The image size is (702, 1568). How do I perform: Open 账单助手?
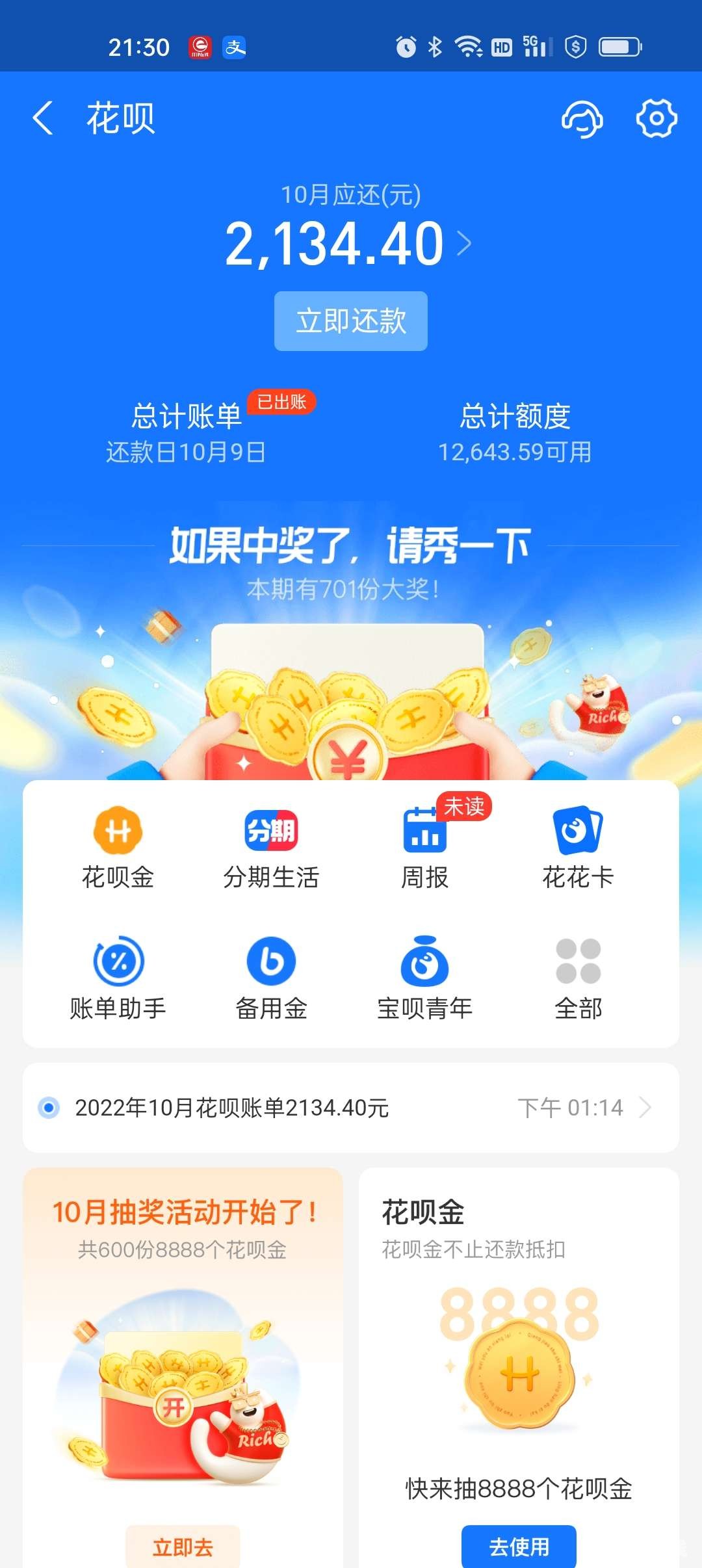tap(118, 978)
